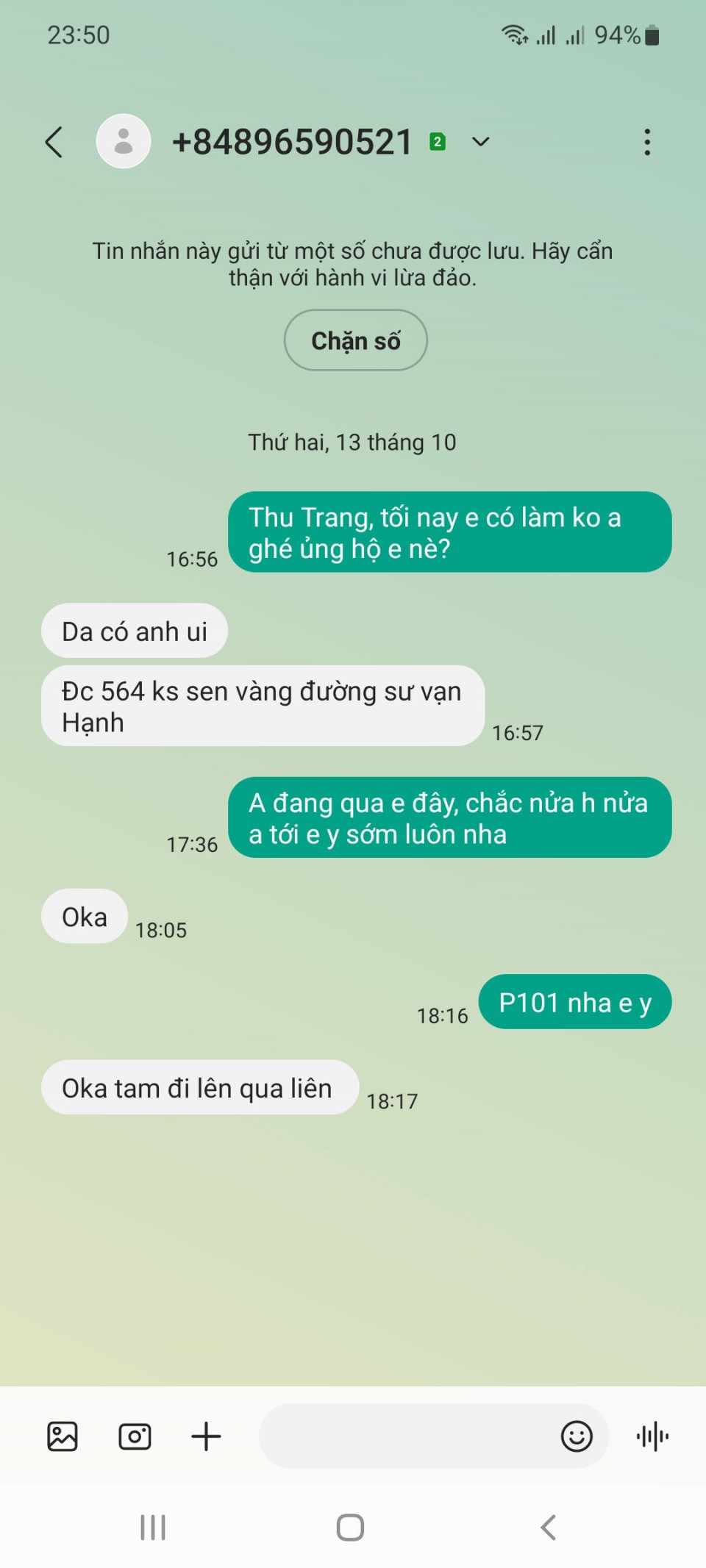Open the camera to take a photo
706x1568 pixels.
135,1436
